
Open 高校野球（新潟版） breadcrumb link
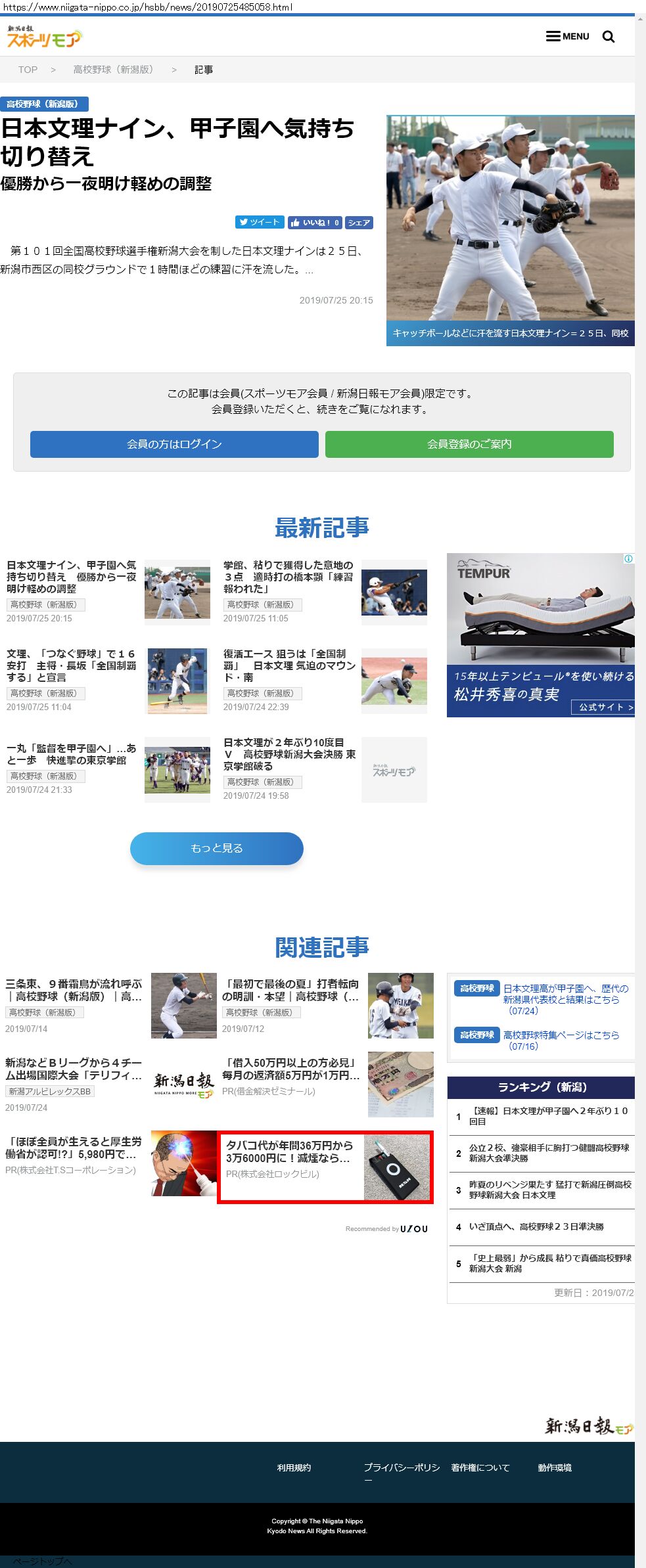pyautogui.click(x=113, y=70)
